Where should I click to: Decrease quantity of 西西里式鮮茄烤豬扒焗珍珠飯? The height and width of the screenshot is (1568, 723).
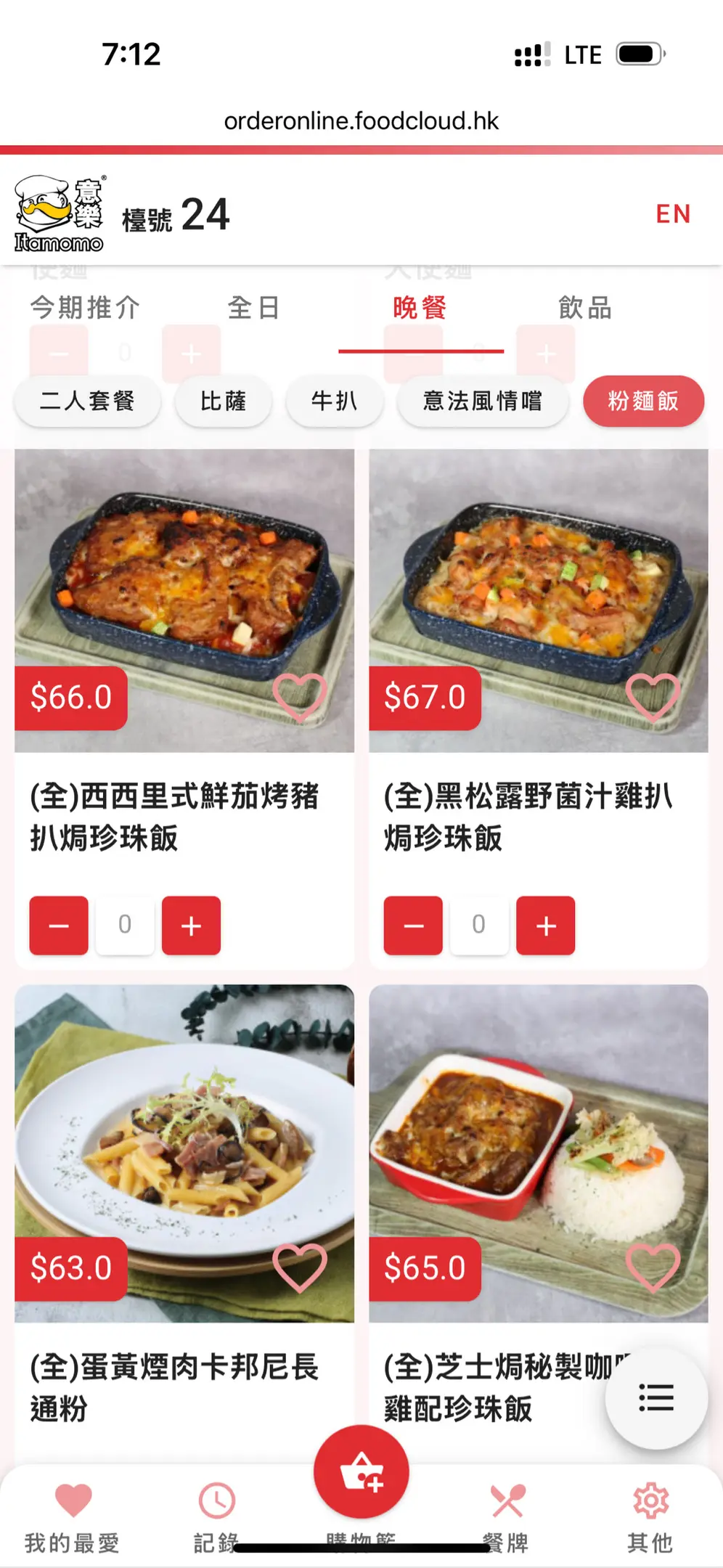59,926
